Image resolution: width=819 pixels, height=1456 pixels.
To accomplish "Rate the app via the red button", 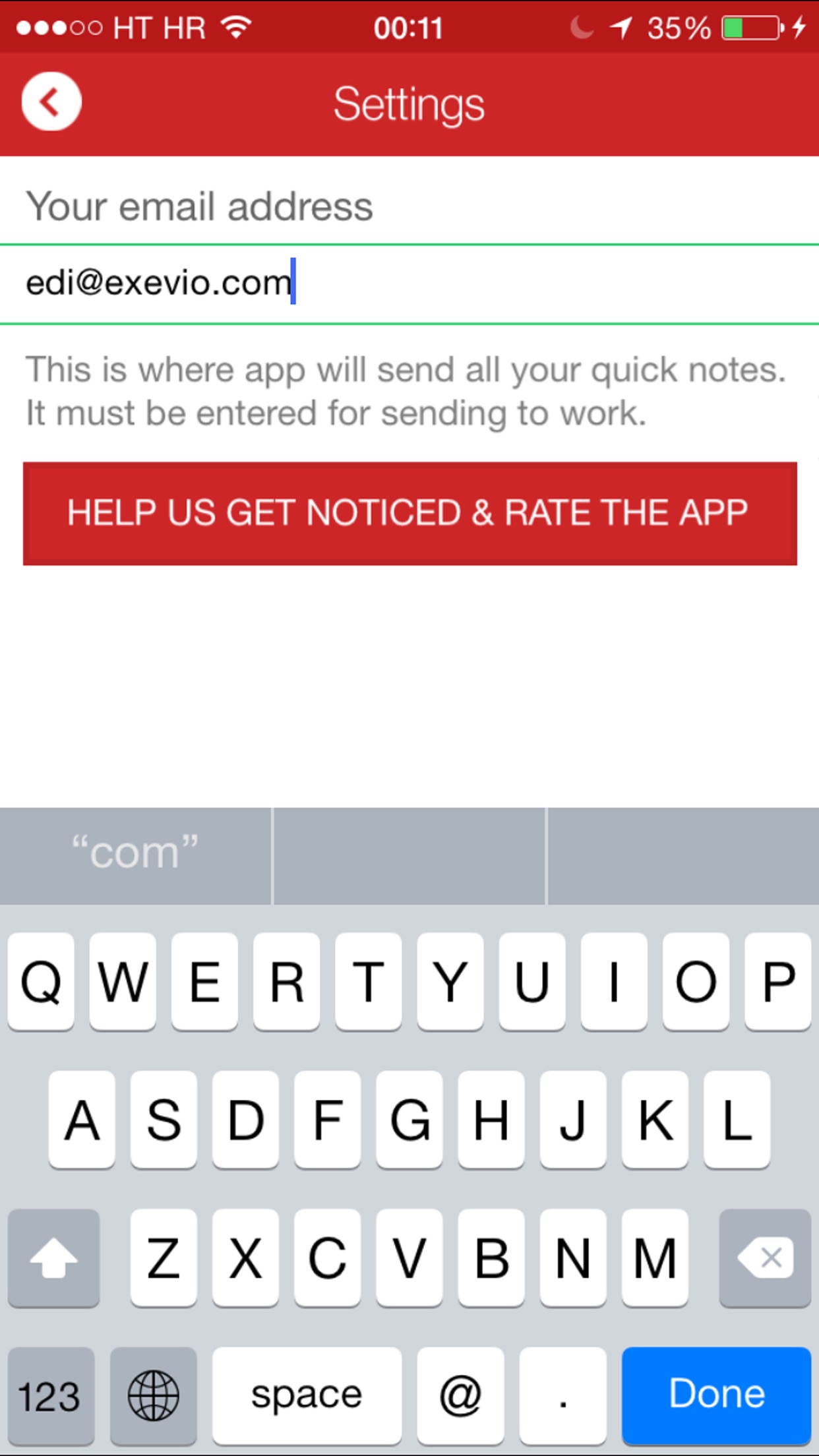I will click(x=409, y=514).
